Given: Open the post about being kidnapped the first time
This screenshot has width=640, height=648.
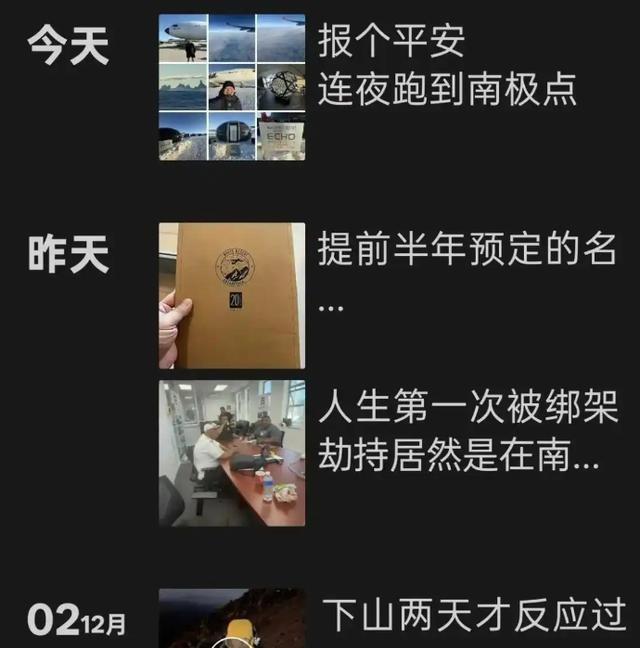Looking at the screenshot, I should [x=468, y=432].
